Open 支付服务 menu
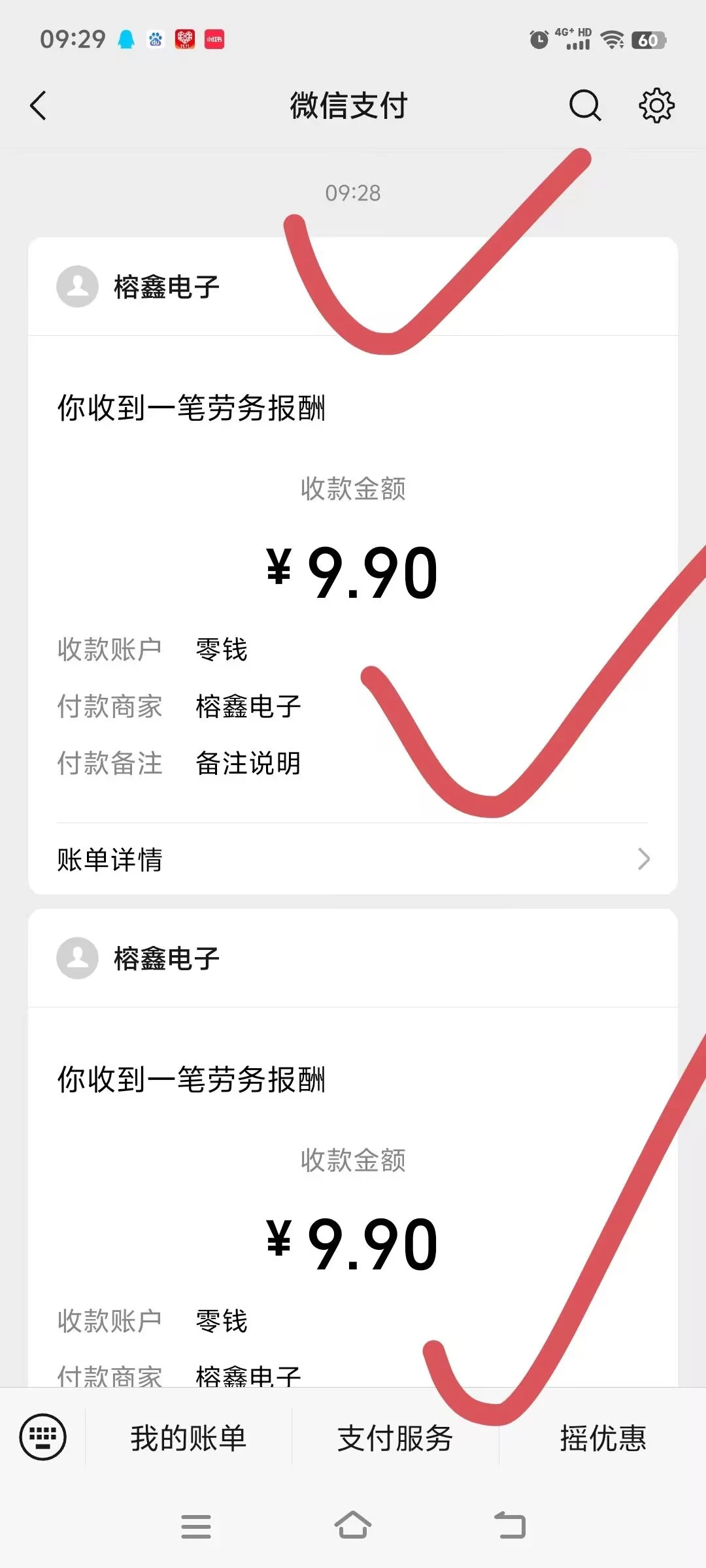Screen dimensions: 706x1568 pos(395,1438)
